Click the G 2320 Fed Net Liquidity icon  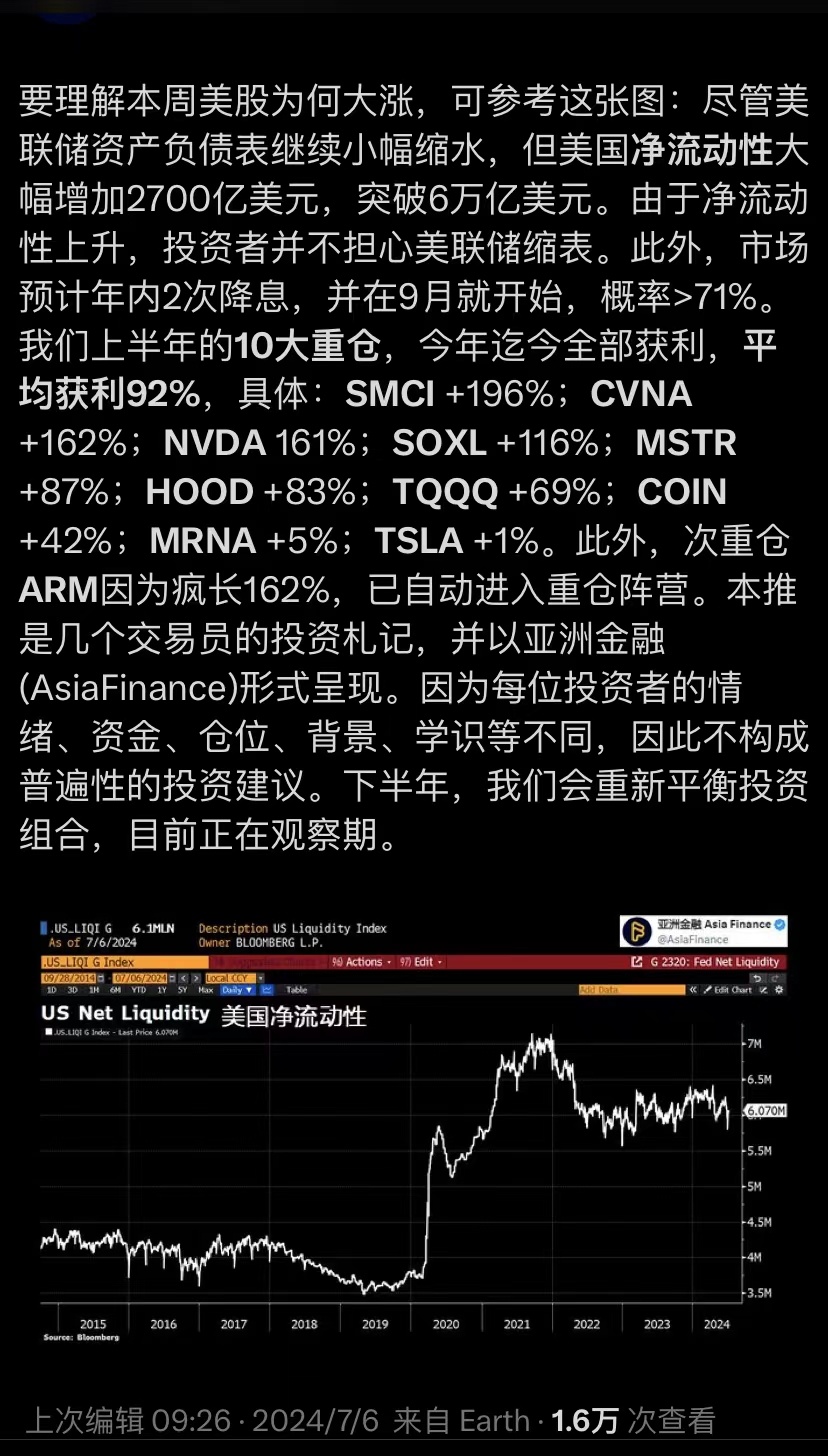point(638,961)
